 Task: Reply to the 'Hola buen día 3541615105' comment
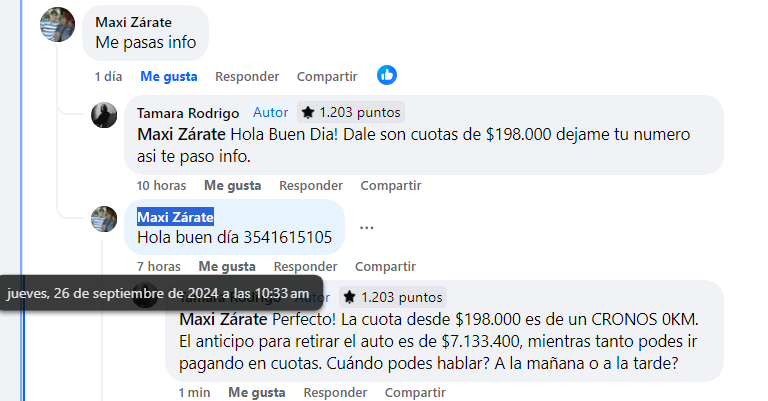305,266
